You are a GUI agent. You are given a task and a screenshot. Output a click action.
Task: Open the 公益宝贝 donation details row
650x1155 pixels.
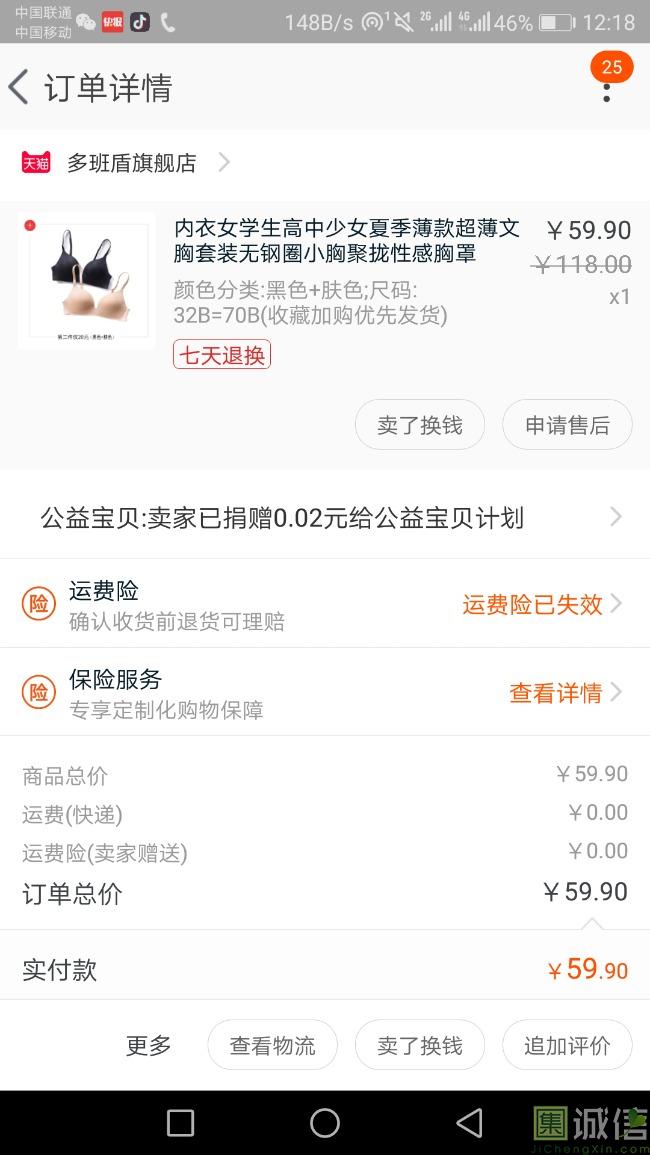tap(324, 518)
